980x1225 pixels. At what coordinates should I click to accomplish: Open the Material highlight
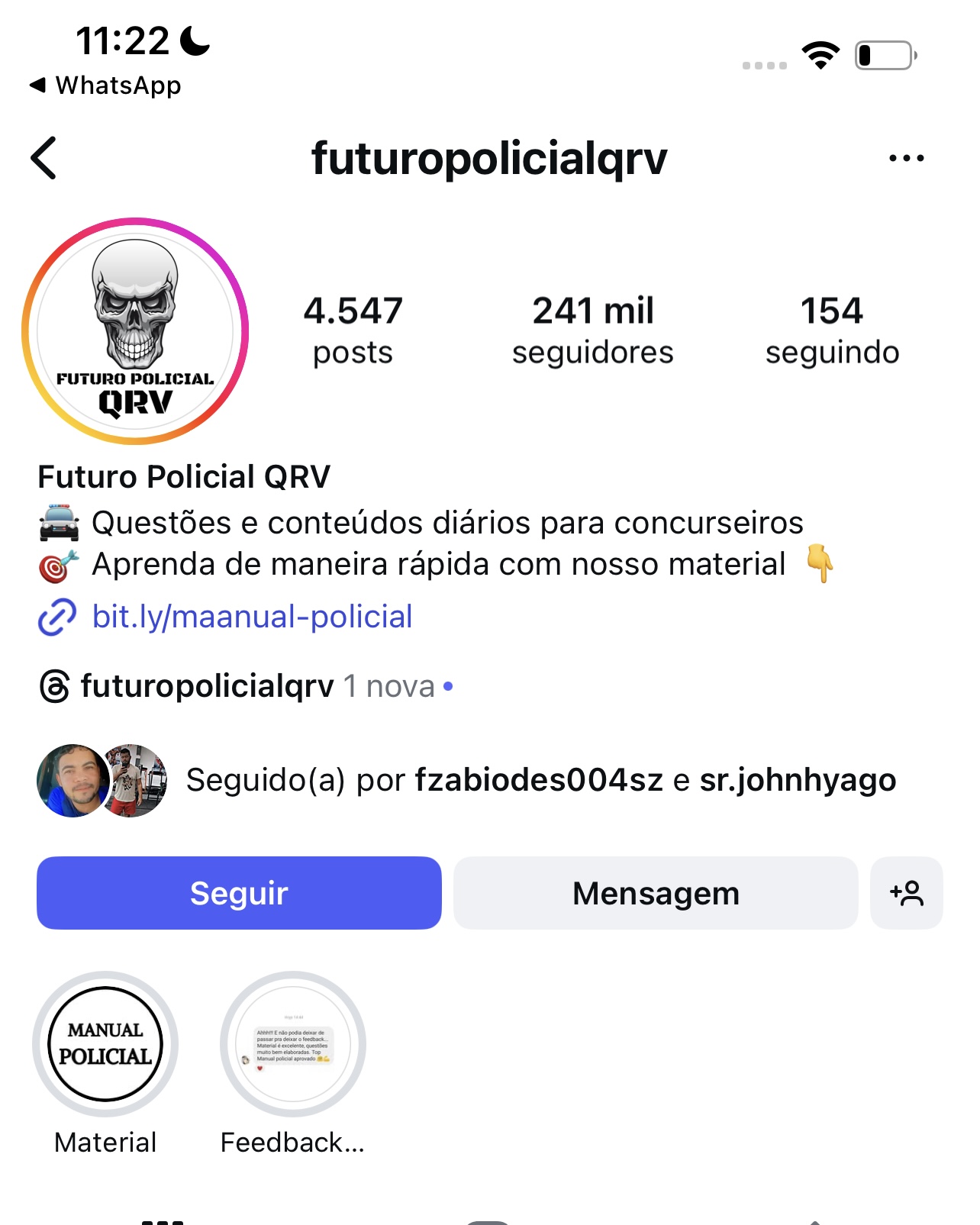pos(105,1044)
